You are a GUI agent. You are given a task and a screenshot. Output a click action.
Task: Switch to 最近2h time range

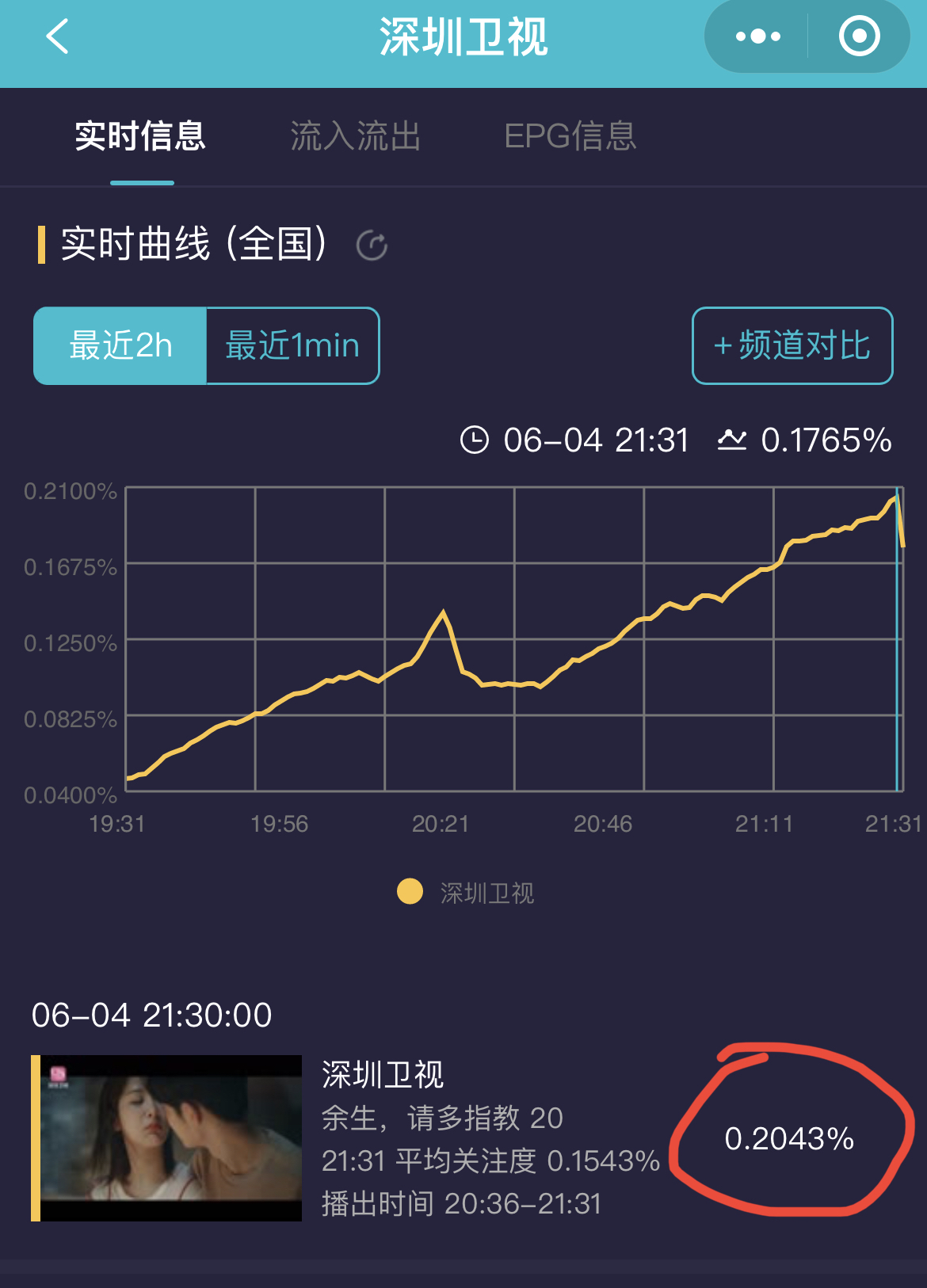[119, 345]
